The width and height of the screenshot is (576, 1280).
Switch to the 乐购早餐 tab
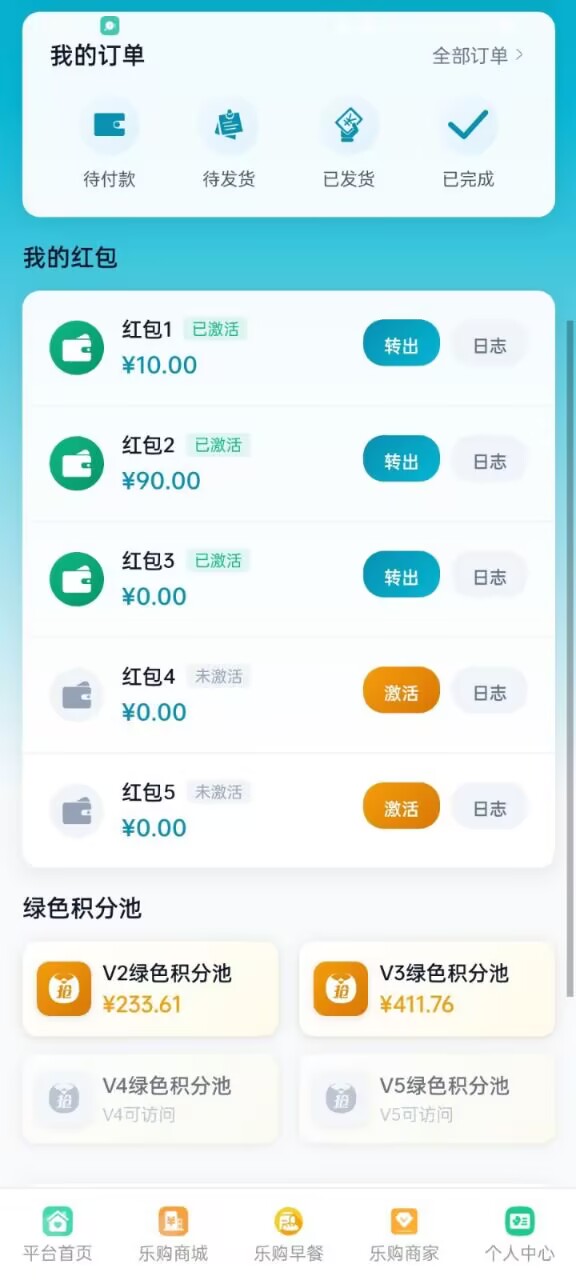click(x=288, y=1235)
